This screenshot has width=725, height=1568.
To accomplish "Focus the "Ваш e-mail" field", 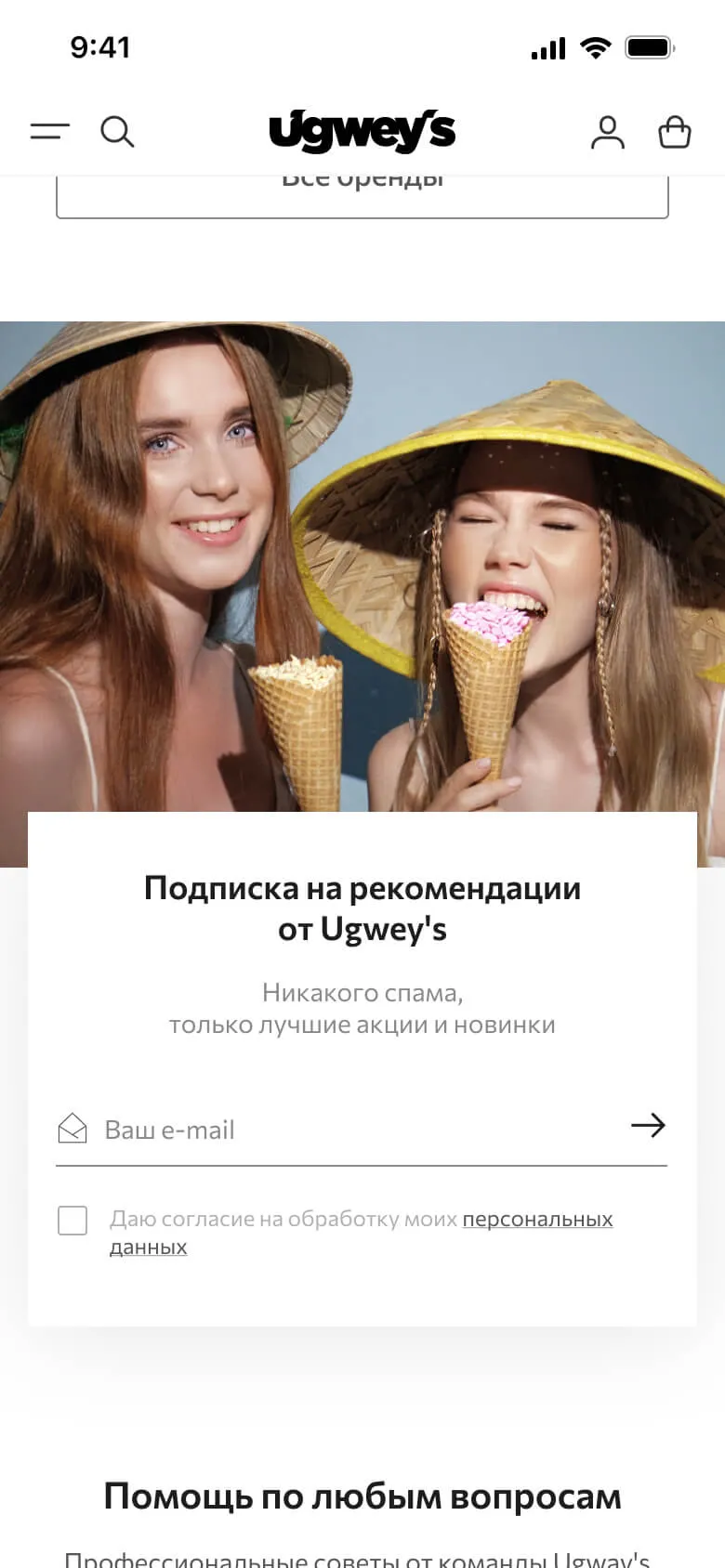I will (353, 1130).
